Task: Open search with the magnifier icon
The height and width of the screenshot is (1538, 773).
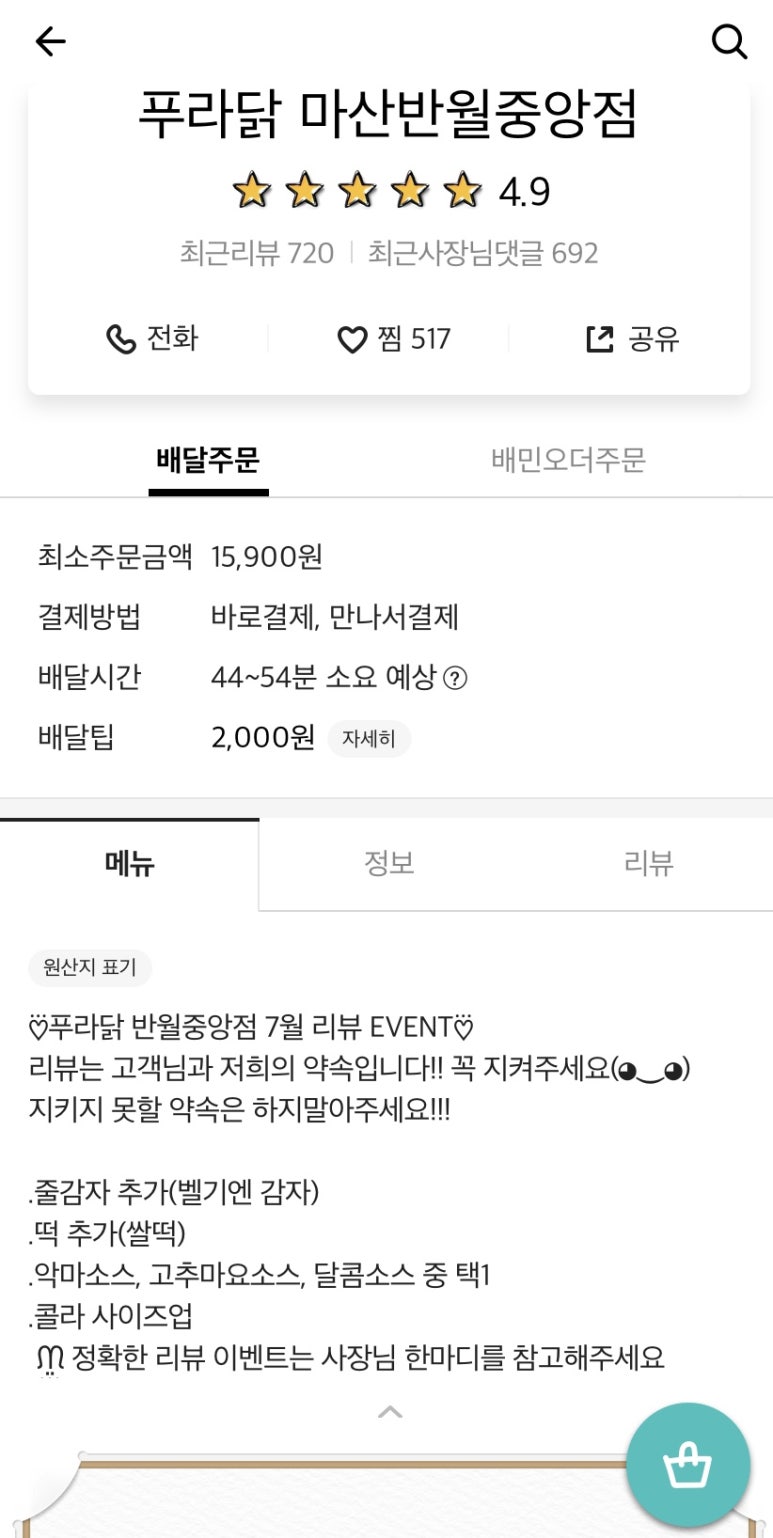Action: 729,42
